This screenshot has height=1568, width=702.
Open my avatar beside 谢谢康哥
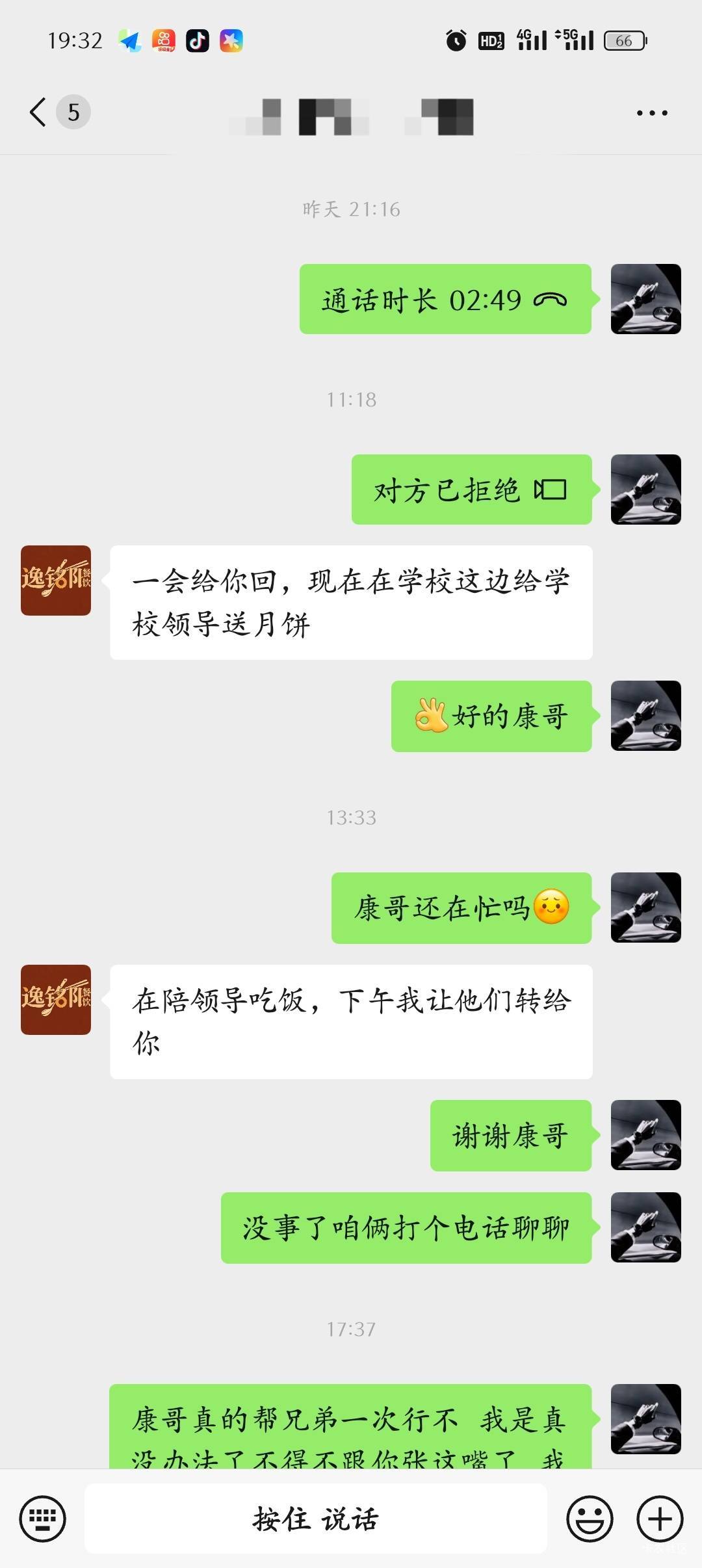(x=645, y=1135)
